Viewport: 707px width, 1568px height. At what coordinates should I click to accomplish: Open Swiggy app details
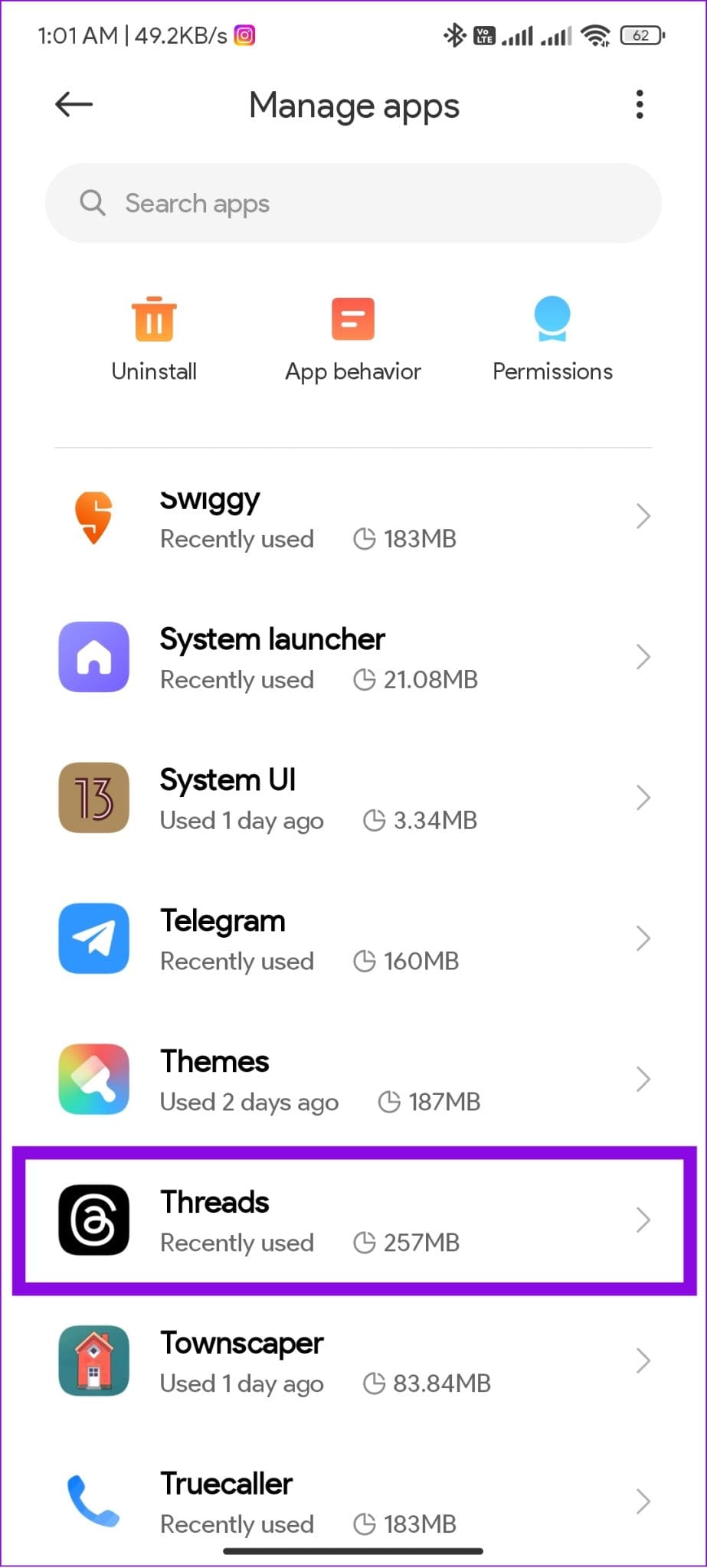click(353, 518)
